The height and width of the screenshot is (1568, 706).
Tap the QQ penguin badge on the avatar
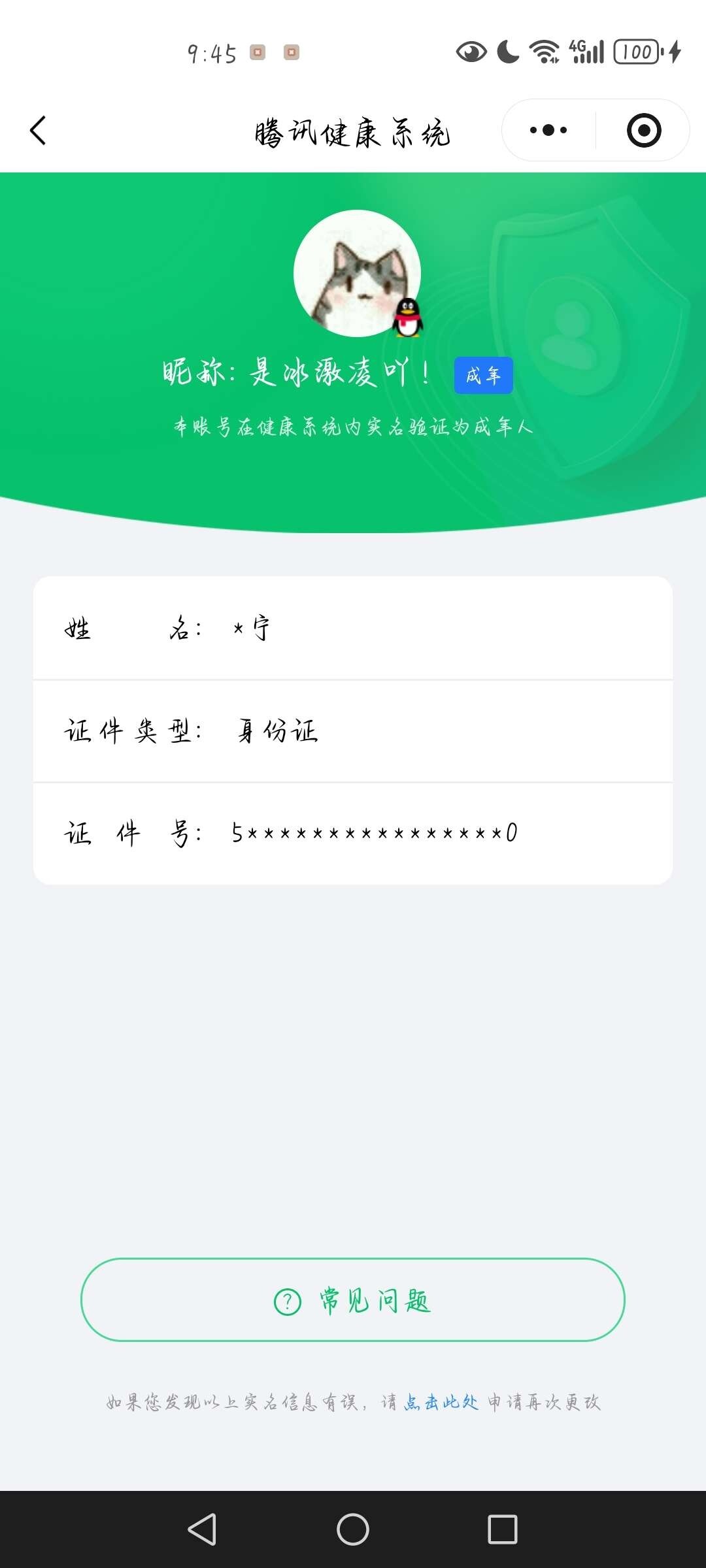[409, 318]
